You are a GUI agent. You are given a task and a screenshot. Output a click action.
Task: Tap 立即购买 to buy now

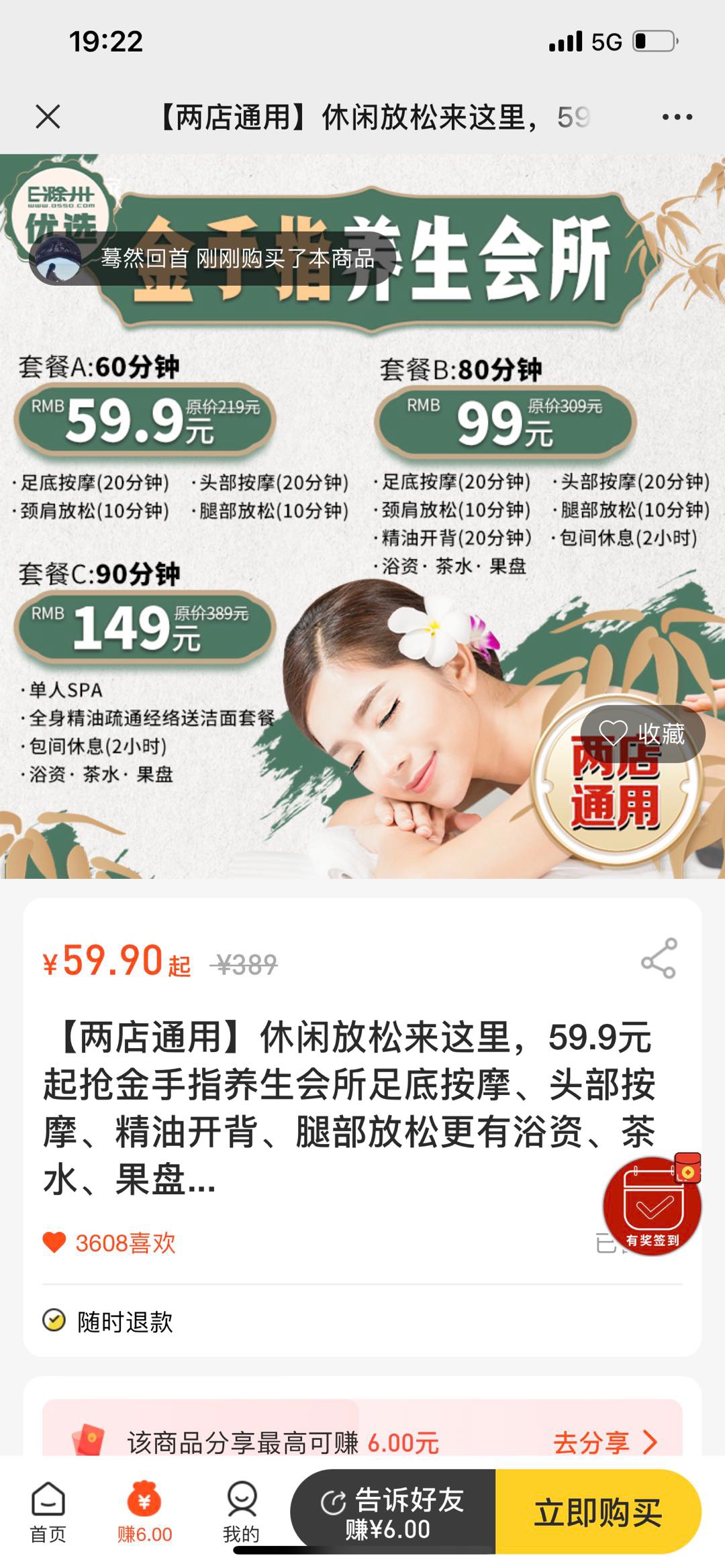(597, 1512)
